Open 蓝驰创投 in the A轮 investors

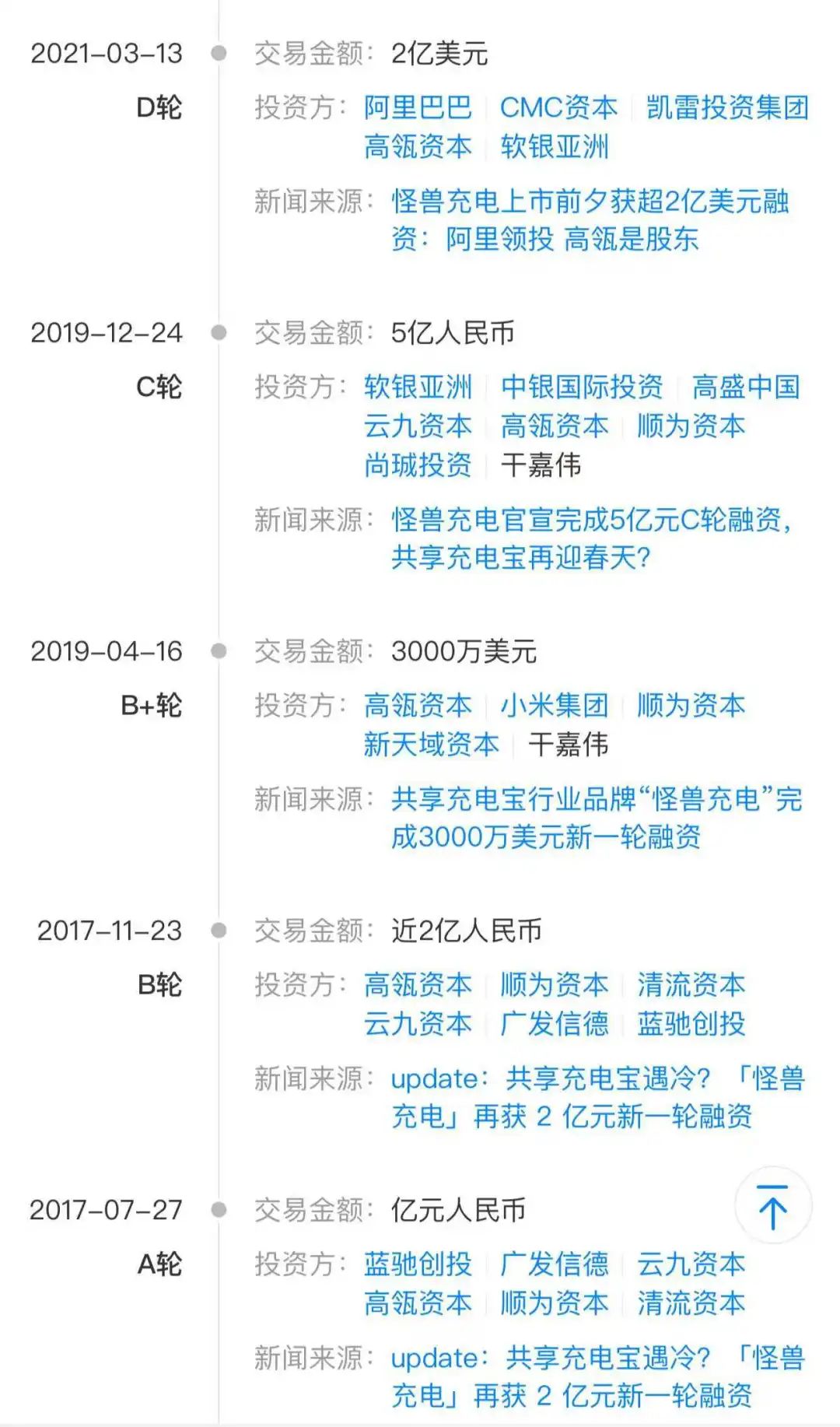pyautogui.click(x=418, y=1264)
